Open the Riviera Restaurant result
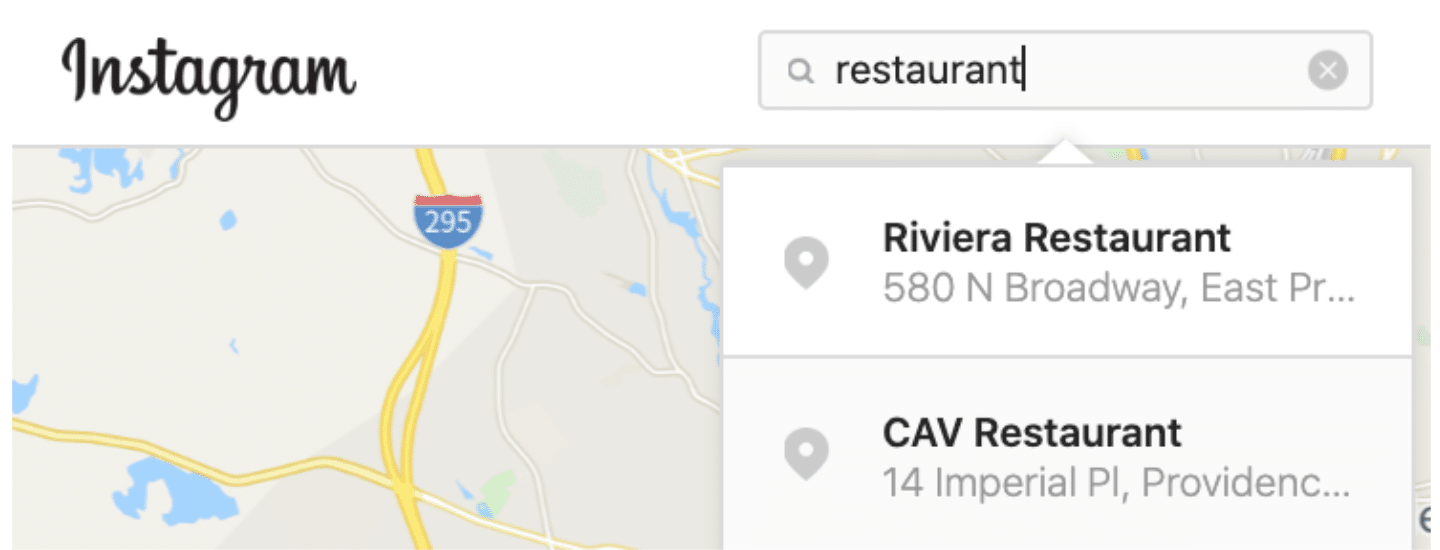Image resolution: width=1440 pixels, height=550 pixels. [x=1067, y=262]
